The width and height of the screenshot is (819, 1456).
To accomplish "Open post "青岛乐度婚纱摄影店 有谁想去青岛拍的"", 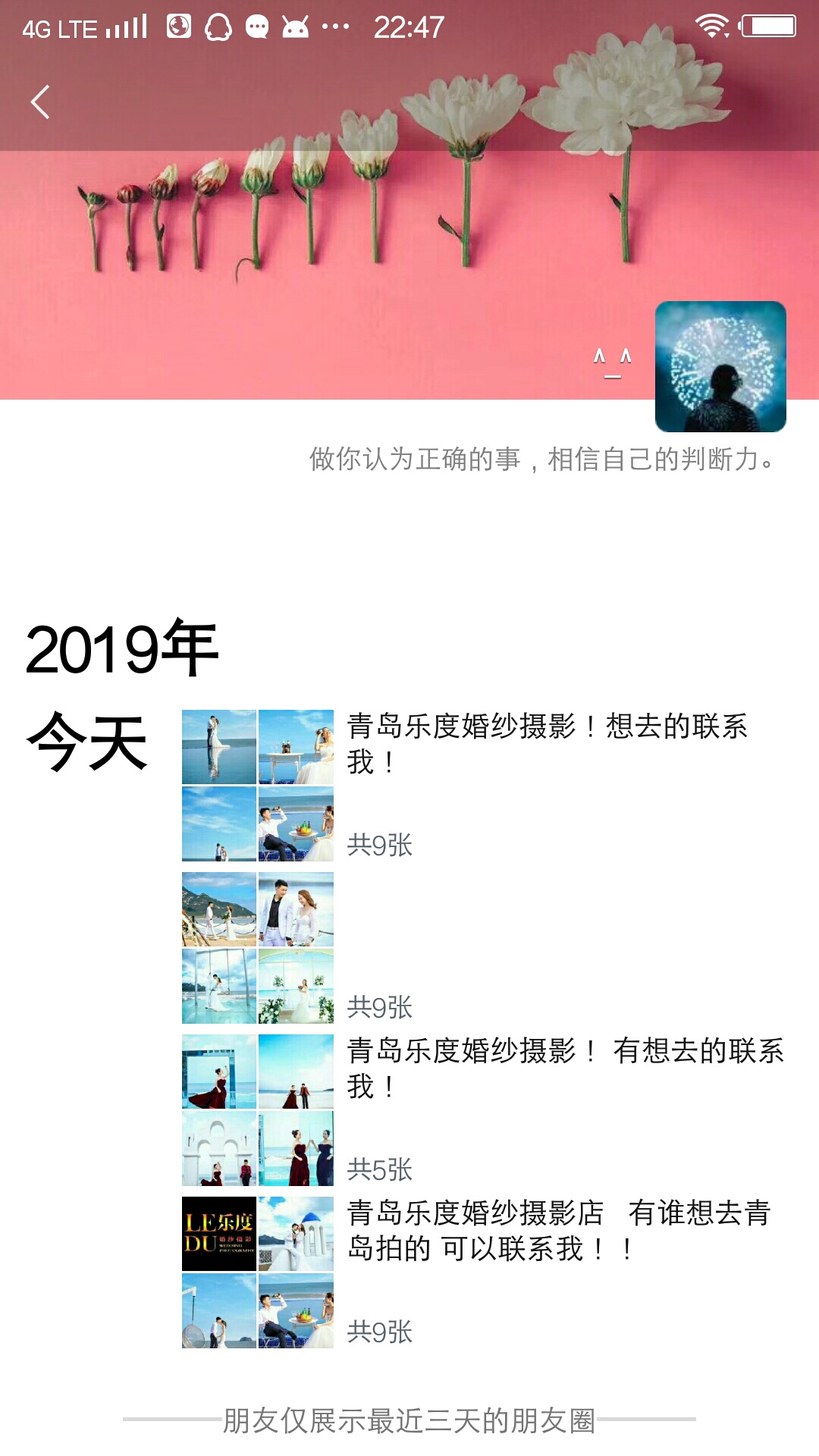I will [485, 1272].
